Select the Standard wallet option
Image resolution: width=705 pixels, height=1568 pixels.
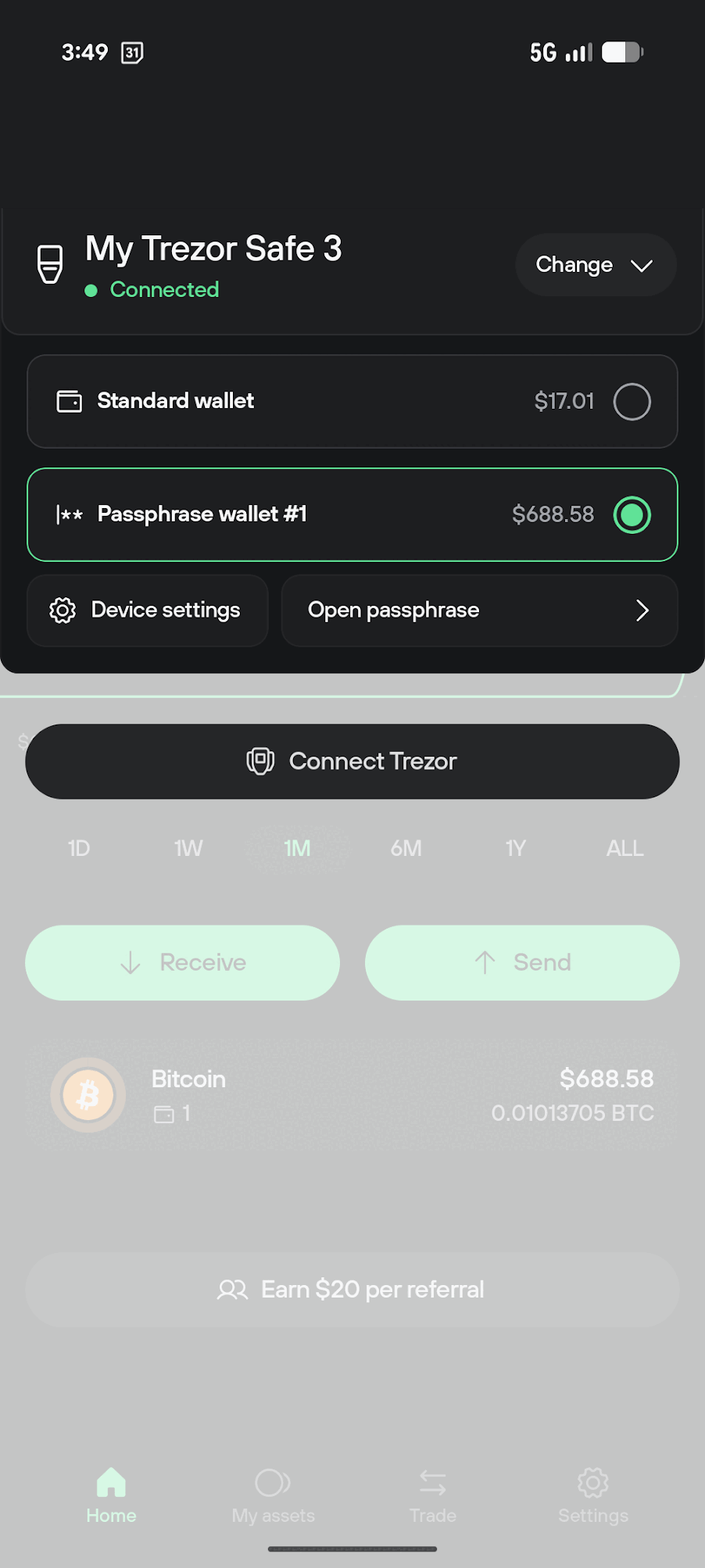tap(352, 401)
